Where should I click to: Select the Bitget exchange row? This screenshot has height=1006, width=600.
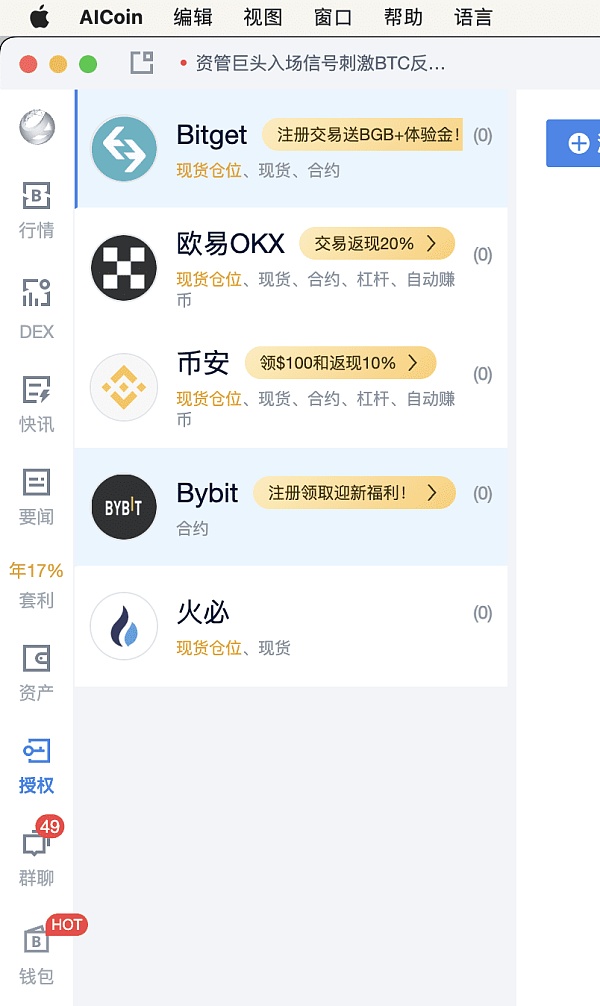point(290,149)
